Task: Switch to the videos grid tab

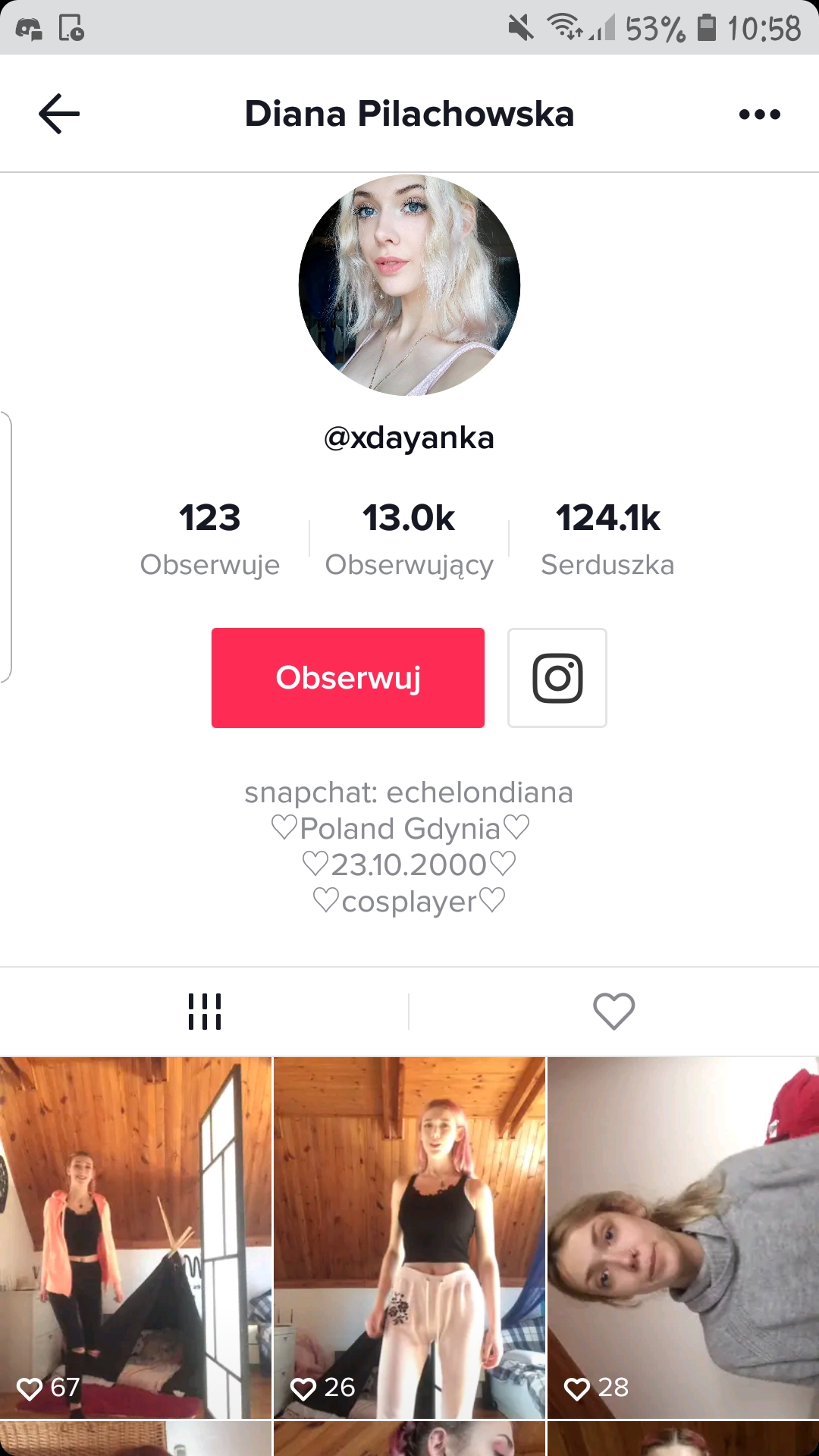Action: (x=205, y=1012)
